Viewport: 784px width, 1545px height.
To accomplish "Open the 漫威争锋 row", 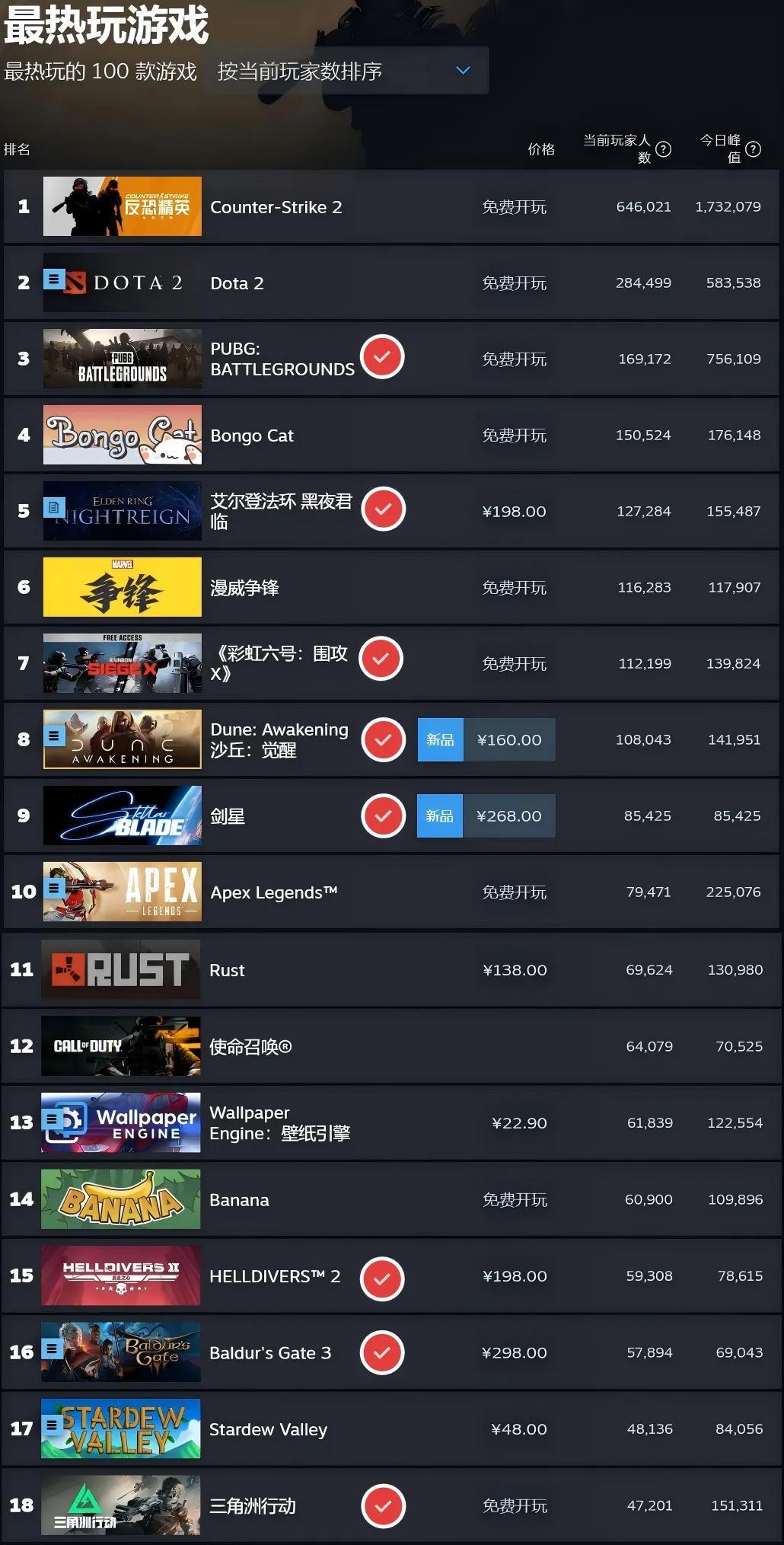I will (244, 588).
